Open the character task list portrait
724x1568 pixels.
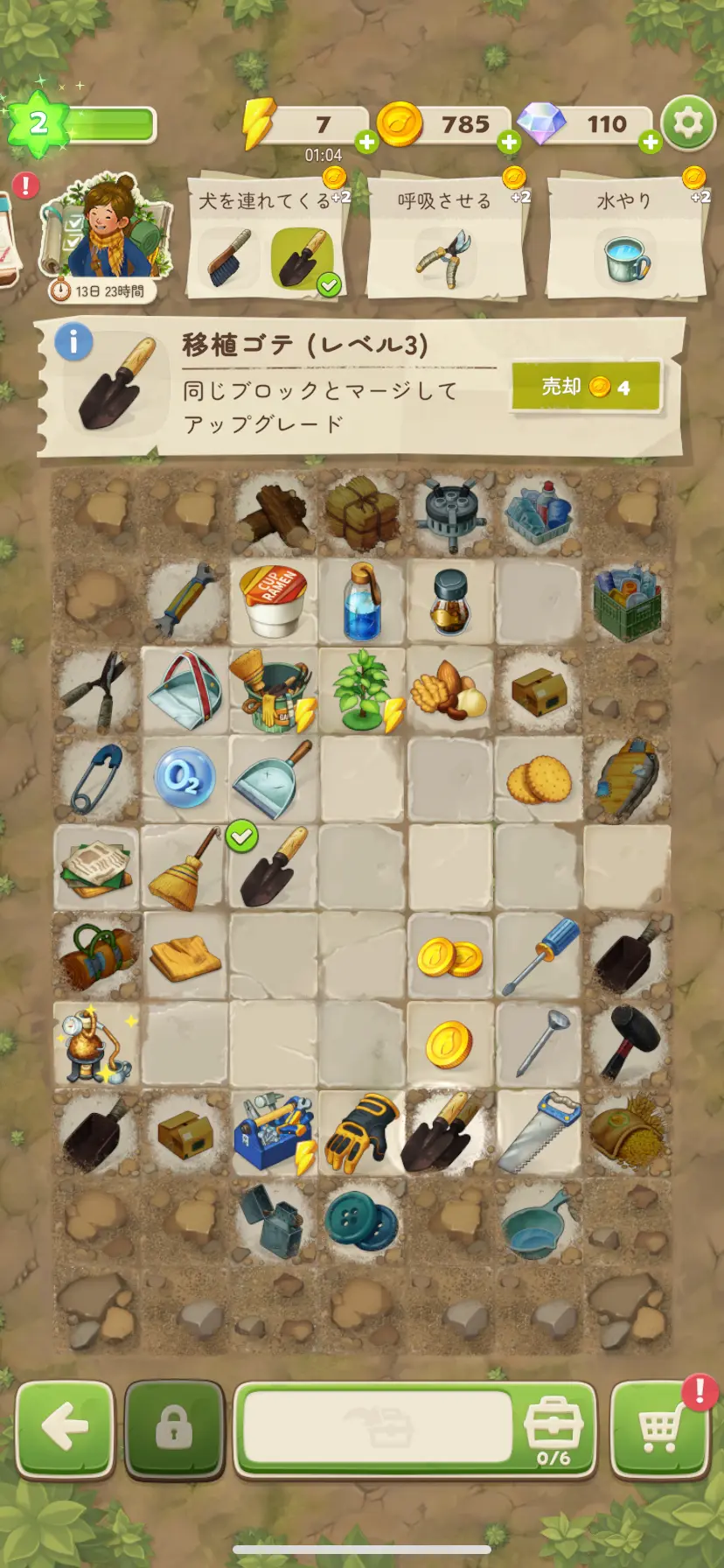[x=107, y=230]
